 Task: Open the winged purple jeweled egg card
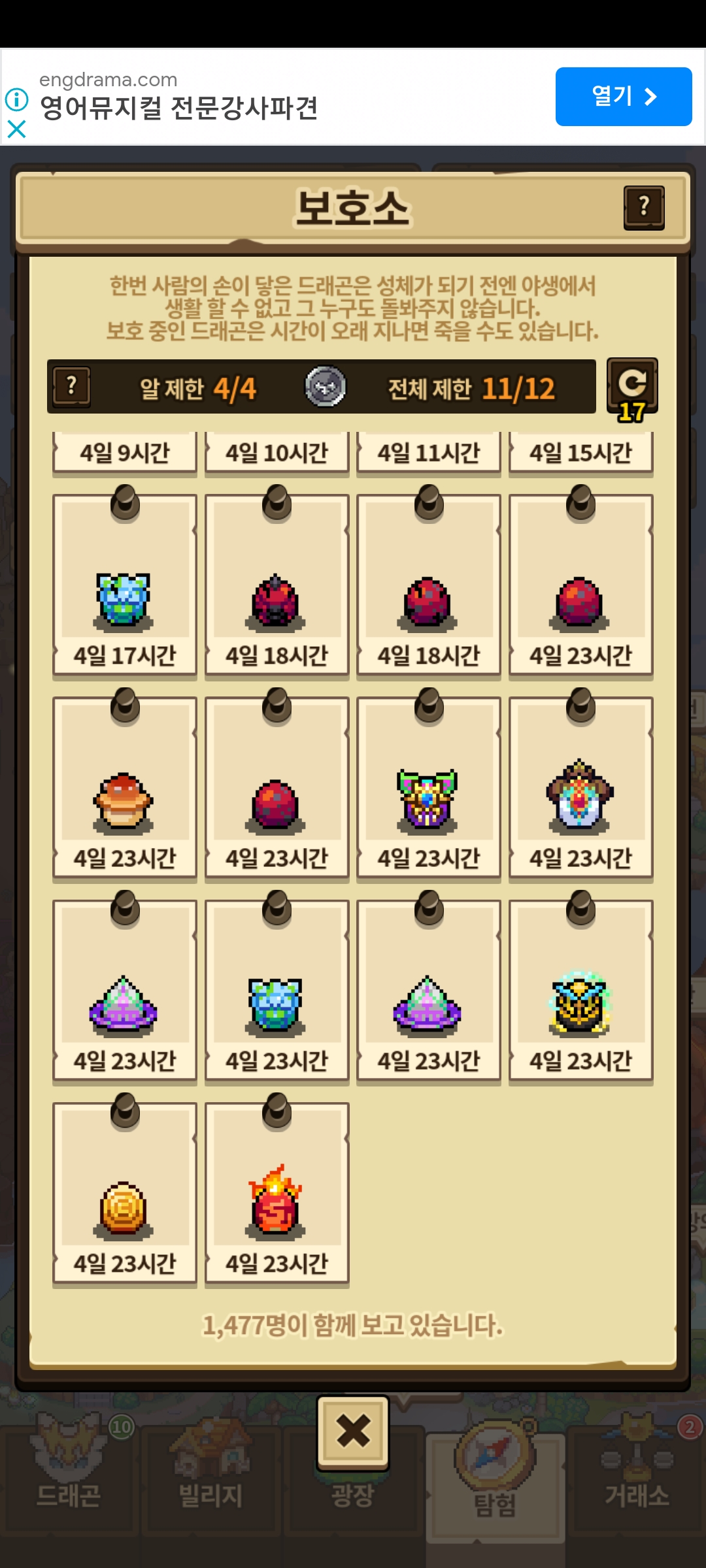click(428, 787)
